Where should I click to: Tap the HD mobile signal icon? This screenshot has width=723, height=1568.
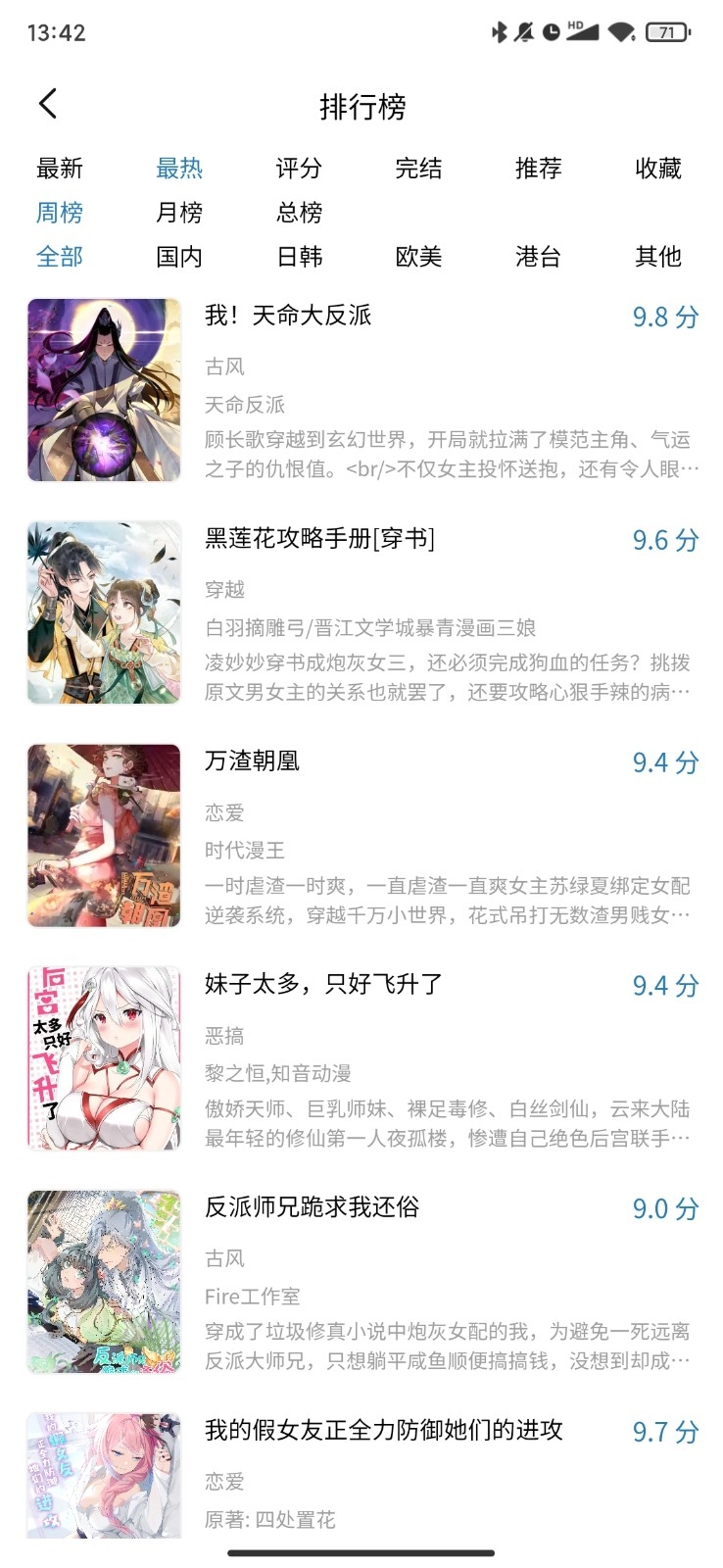click(x=582, y=31)
